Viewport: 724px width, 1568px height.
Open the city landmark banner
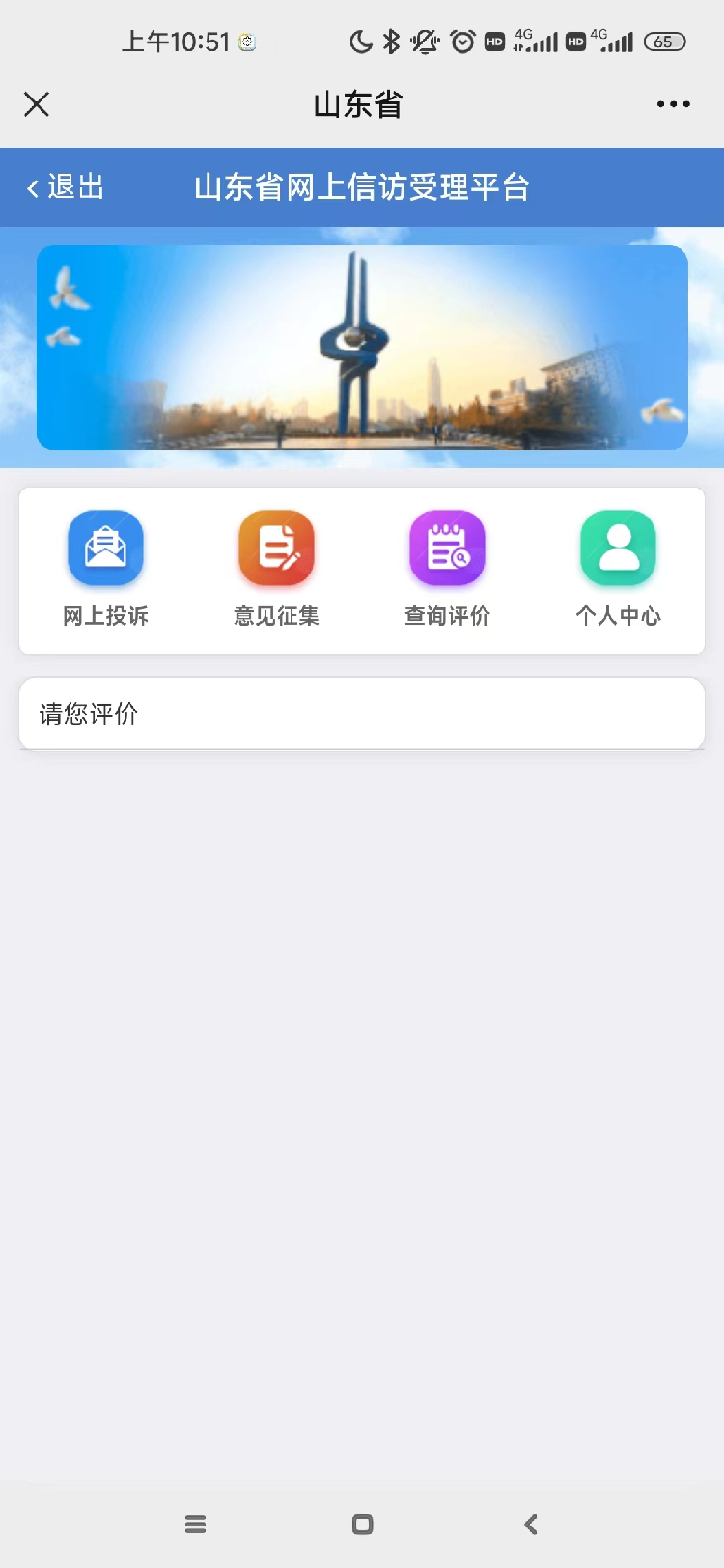click(362, 348)
